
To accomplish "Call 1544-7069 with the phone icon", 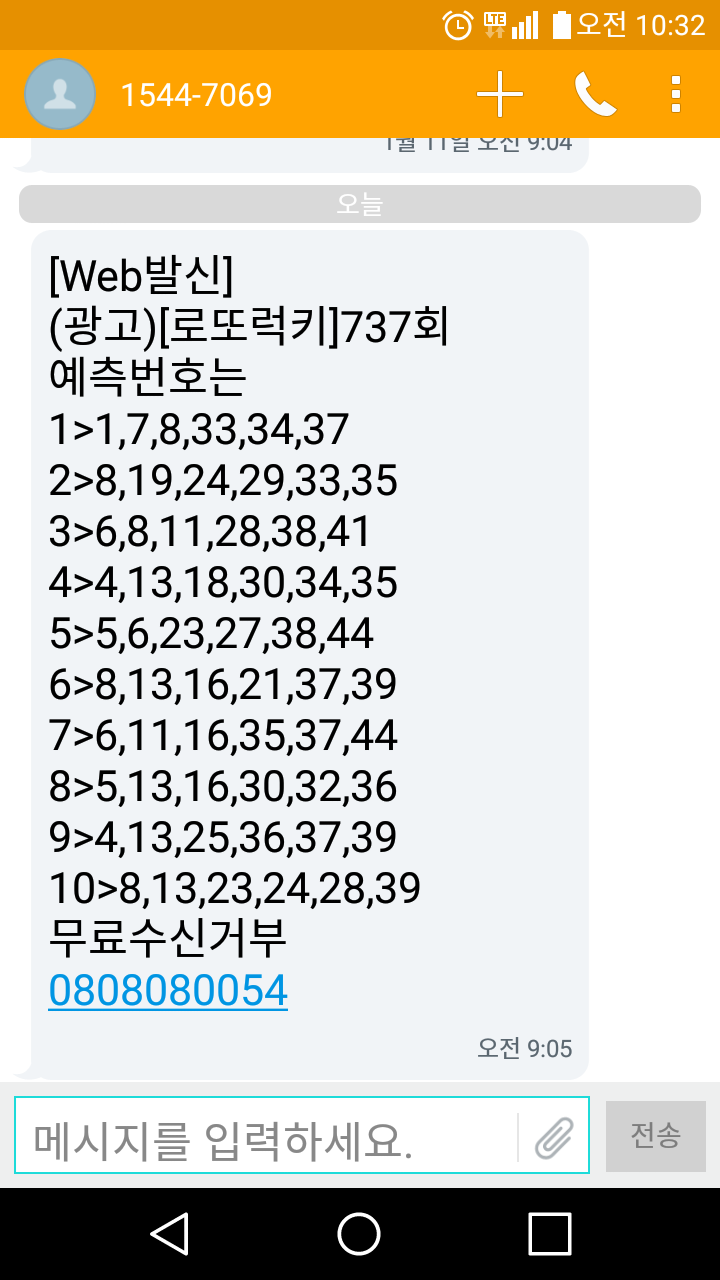I will tap(595, 95).
